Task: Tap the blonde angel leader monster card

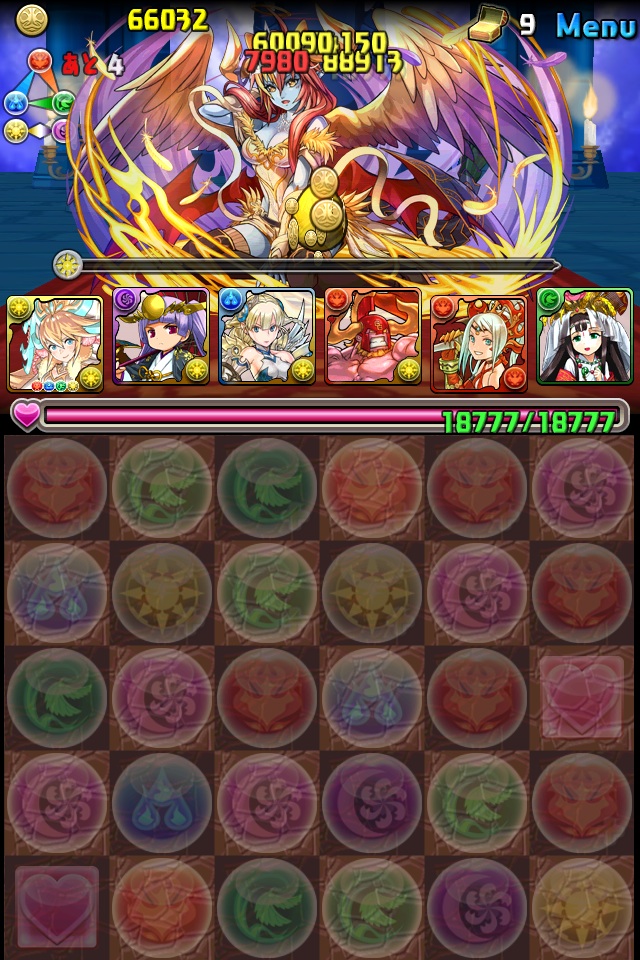Action: 55,342
